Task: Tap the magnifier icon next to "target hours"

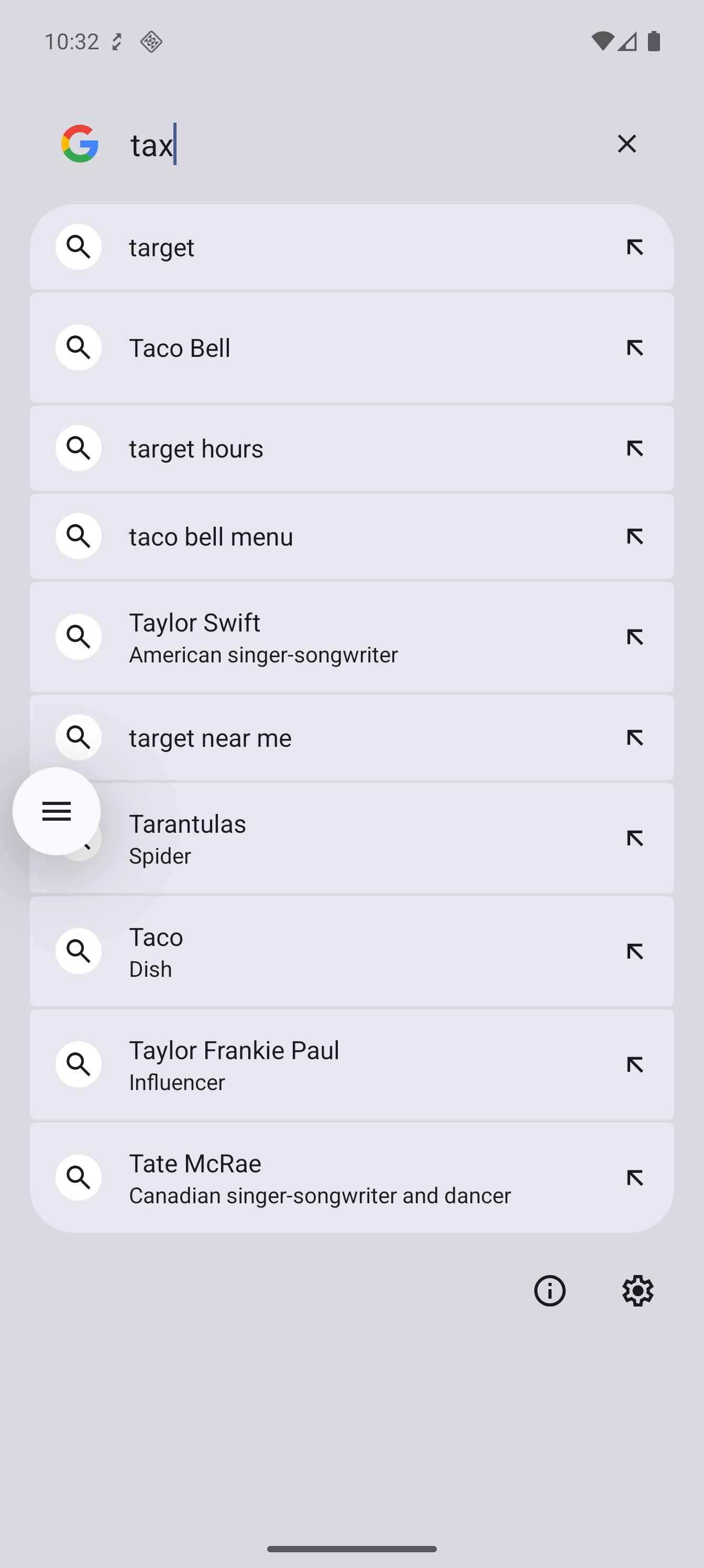Action: tap(78, 448)
